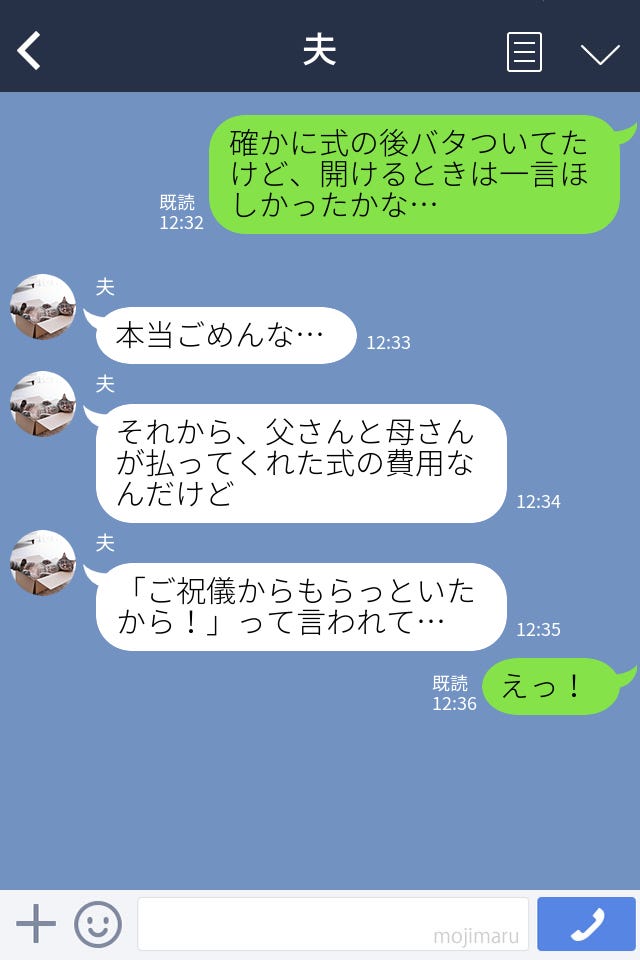Go back from the 夫 chat
Viewport: 640px width, 960px height.
pyautogui.click(x=30, y=51)
